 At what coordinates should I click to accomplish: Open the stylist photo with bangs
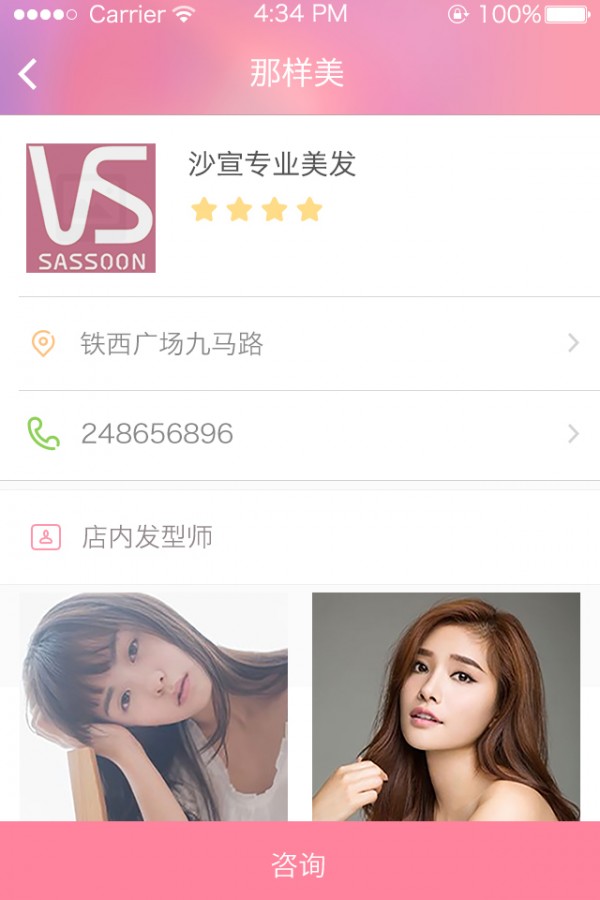154,706
